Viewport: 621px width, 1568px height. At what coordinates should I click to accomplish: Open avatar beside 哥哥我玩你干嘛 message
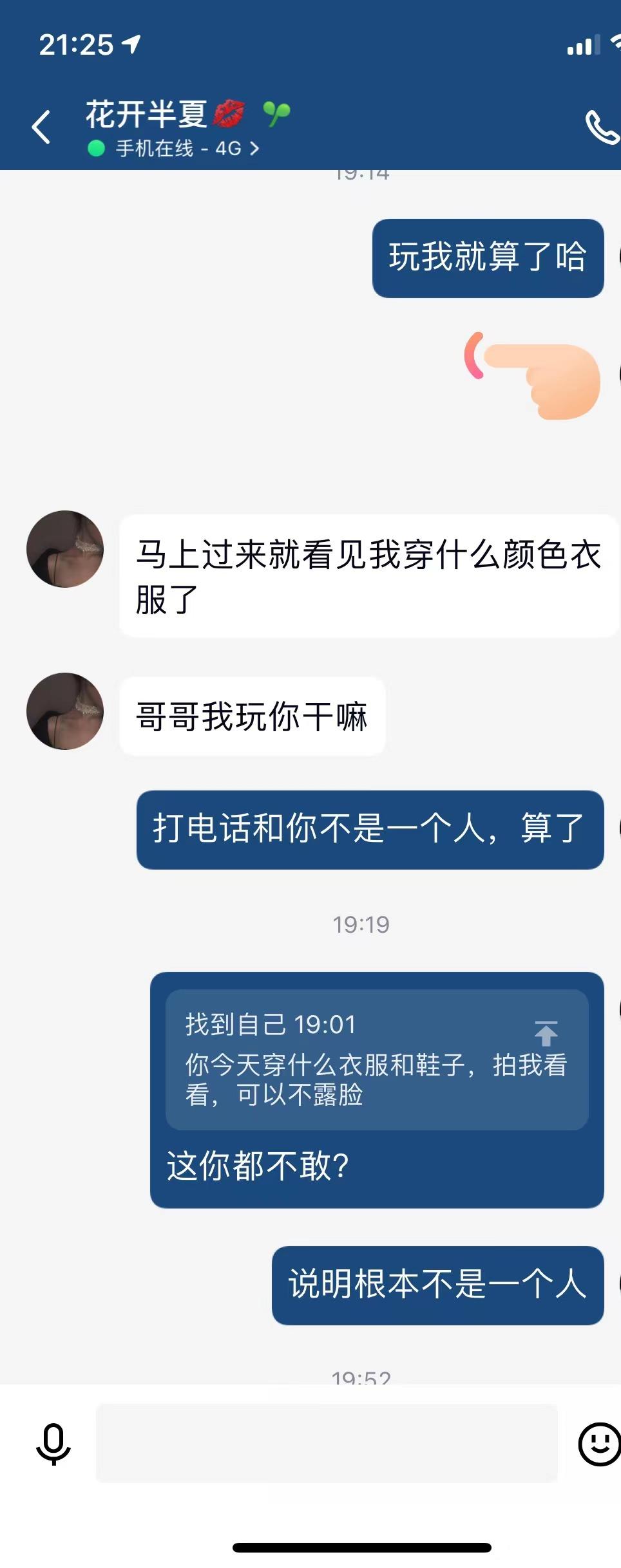point(65,711)
